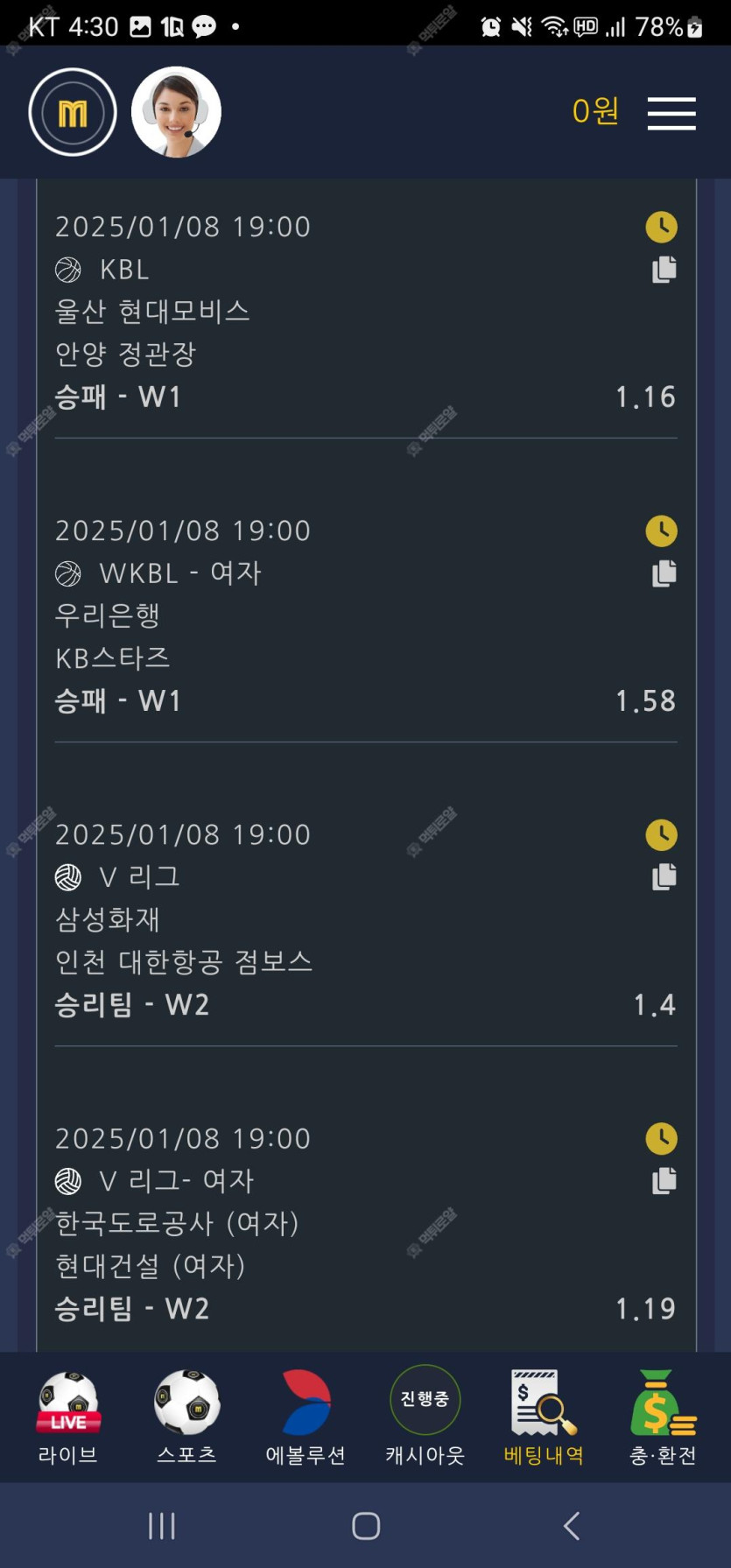Open the 캐시아웃 tab
Screen dimensions: 731x1568
coord(425,1417)
